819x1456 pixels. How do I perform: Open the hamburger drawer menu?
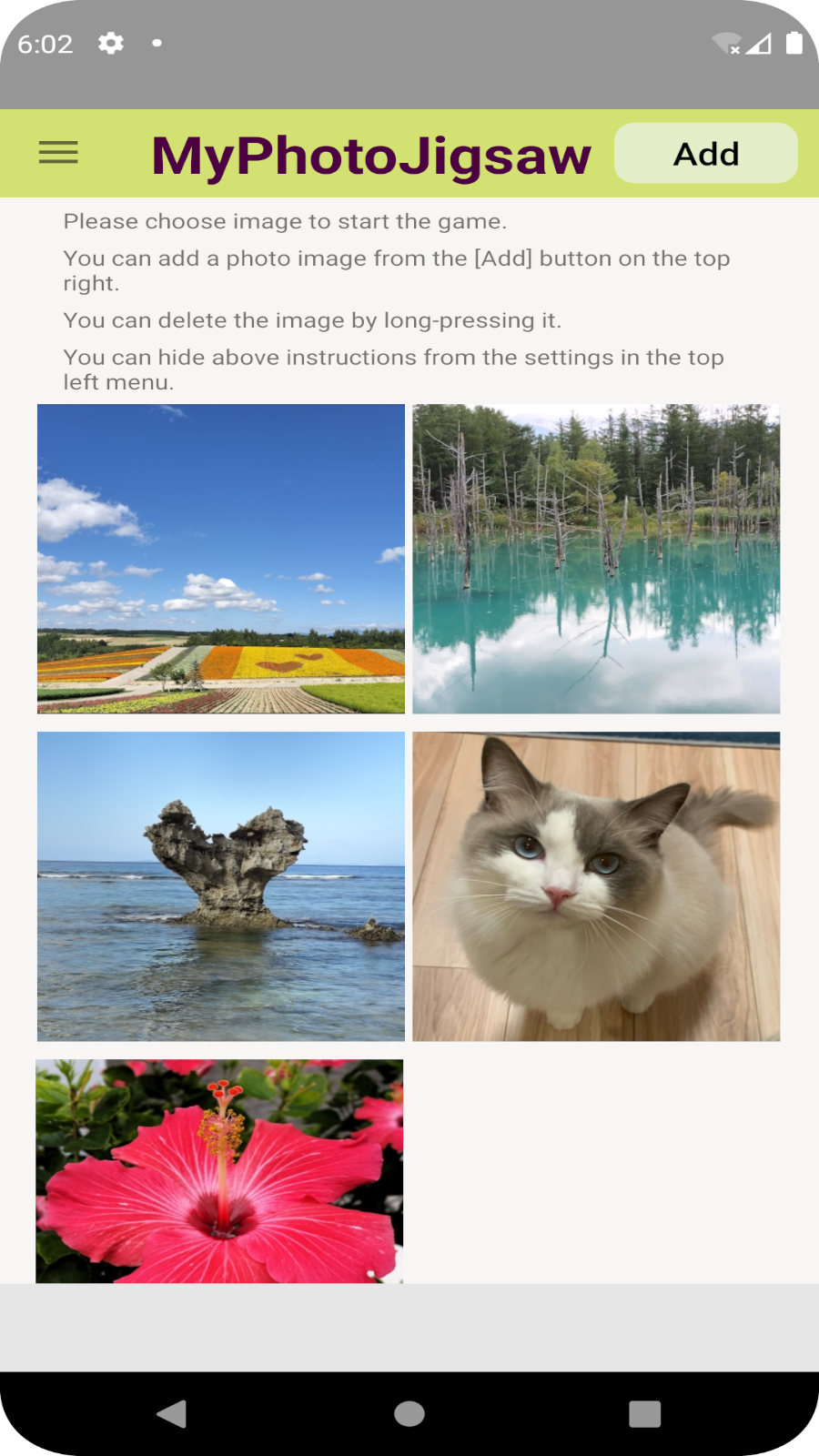58,153
